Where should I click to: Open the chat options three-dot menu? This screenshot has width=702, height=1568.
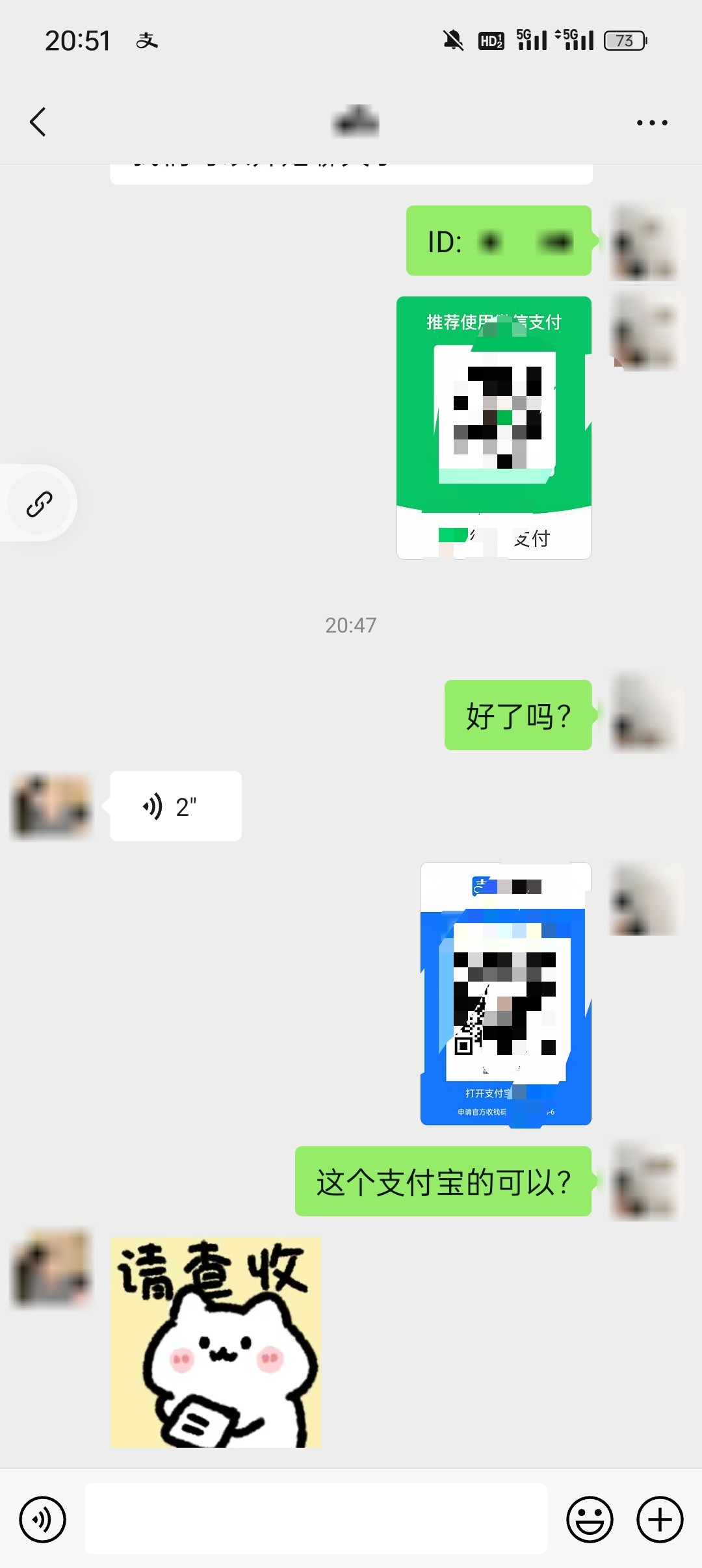coord(652,122)
